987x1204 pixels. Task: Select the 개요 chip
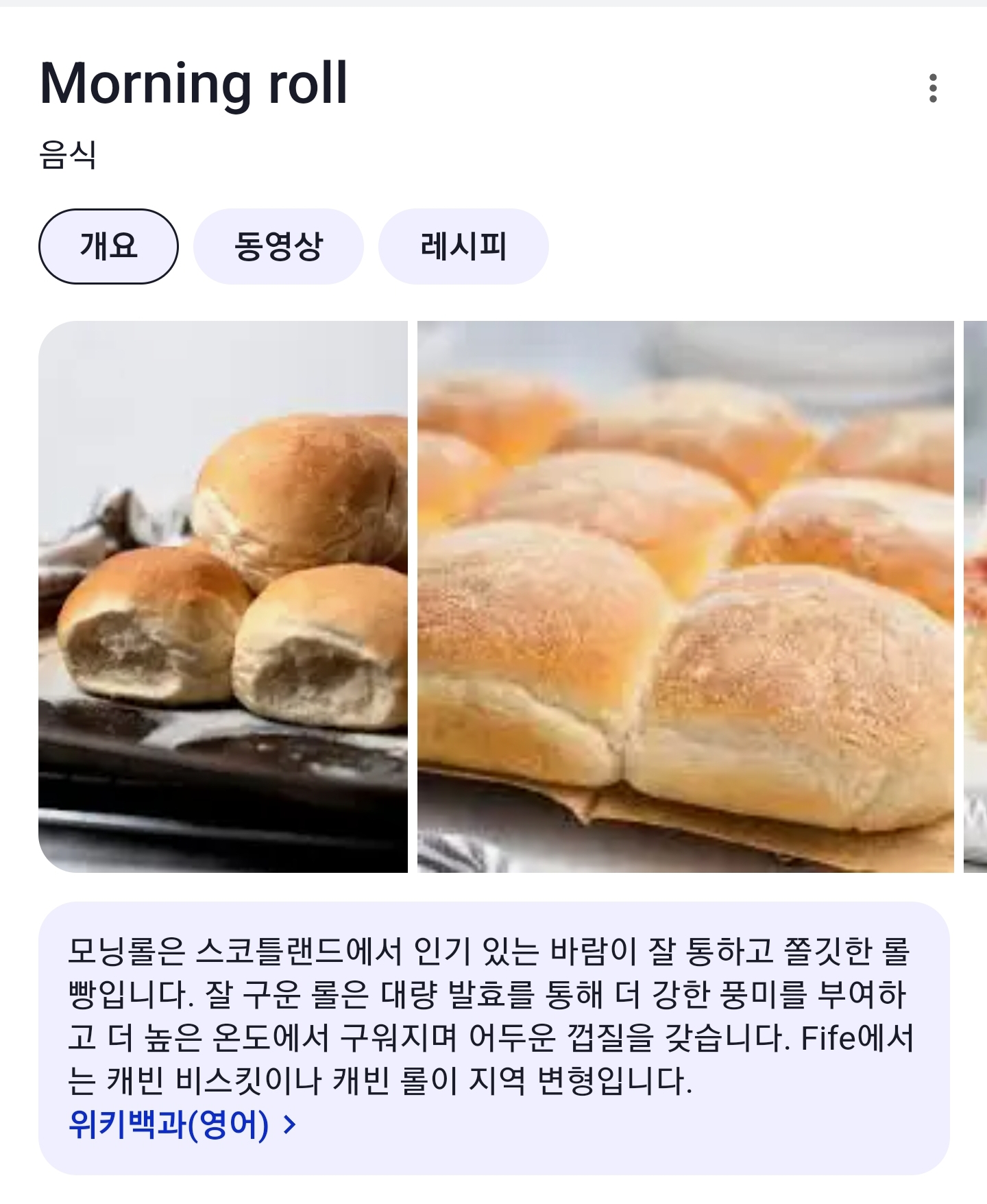108,246
